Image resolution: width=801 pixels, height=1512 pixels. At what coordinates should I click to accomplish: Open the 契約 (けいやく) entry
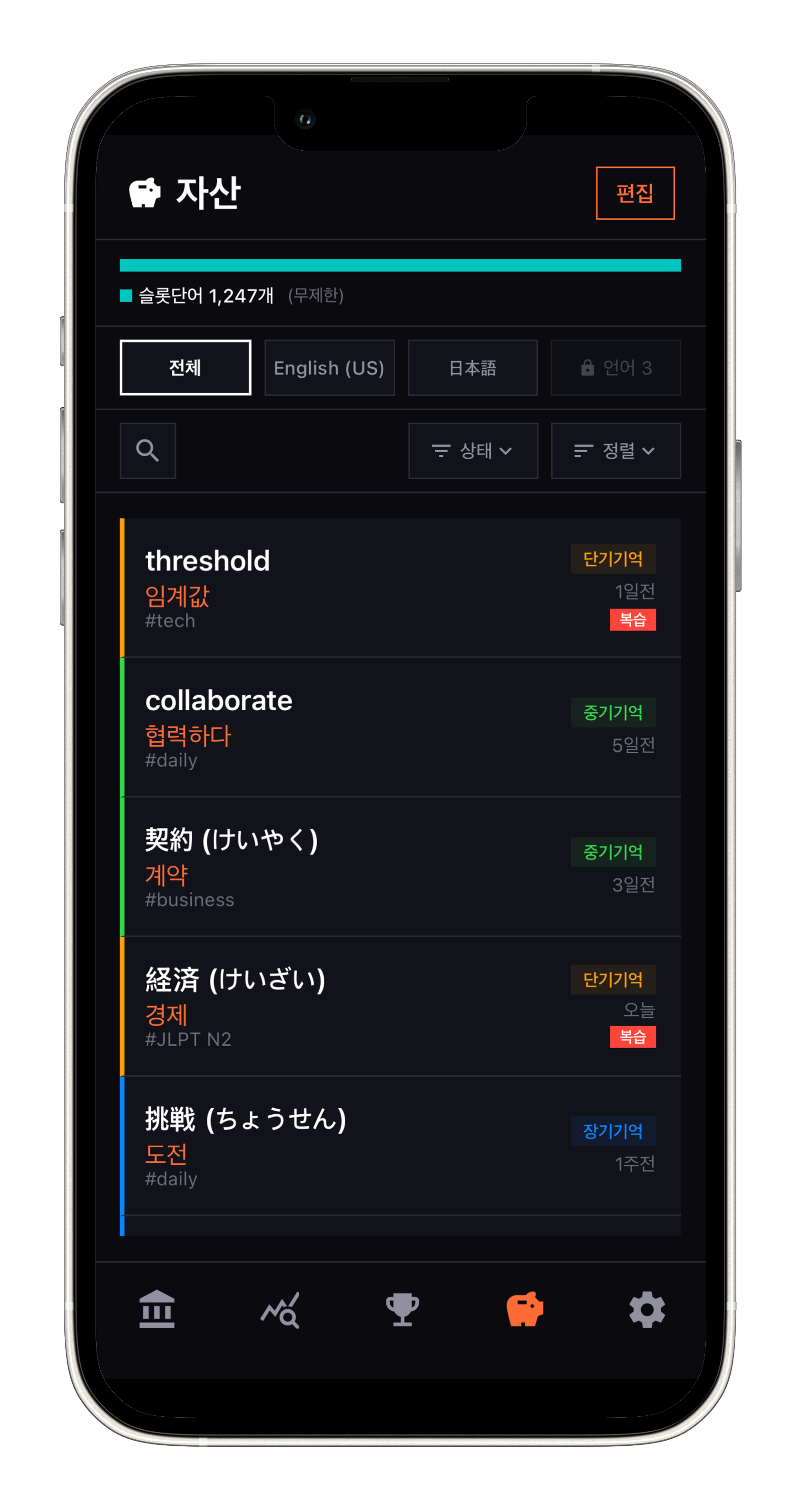(352, 866)
